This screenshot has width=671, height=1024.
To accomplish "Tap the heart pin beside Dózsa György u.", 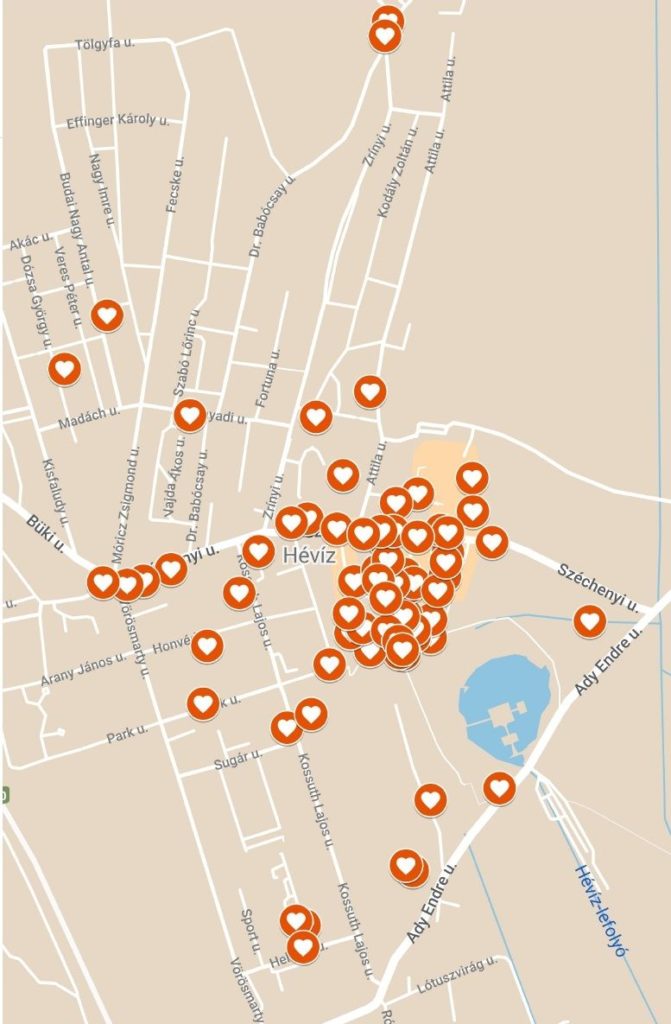I will coord(65,369).
